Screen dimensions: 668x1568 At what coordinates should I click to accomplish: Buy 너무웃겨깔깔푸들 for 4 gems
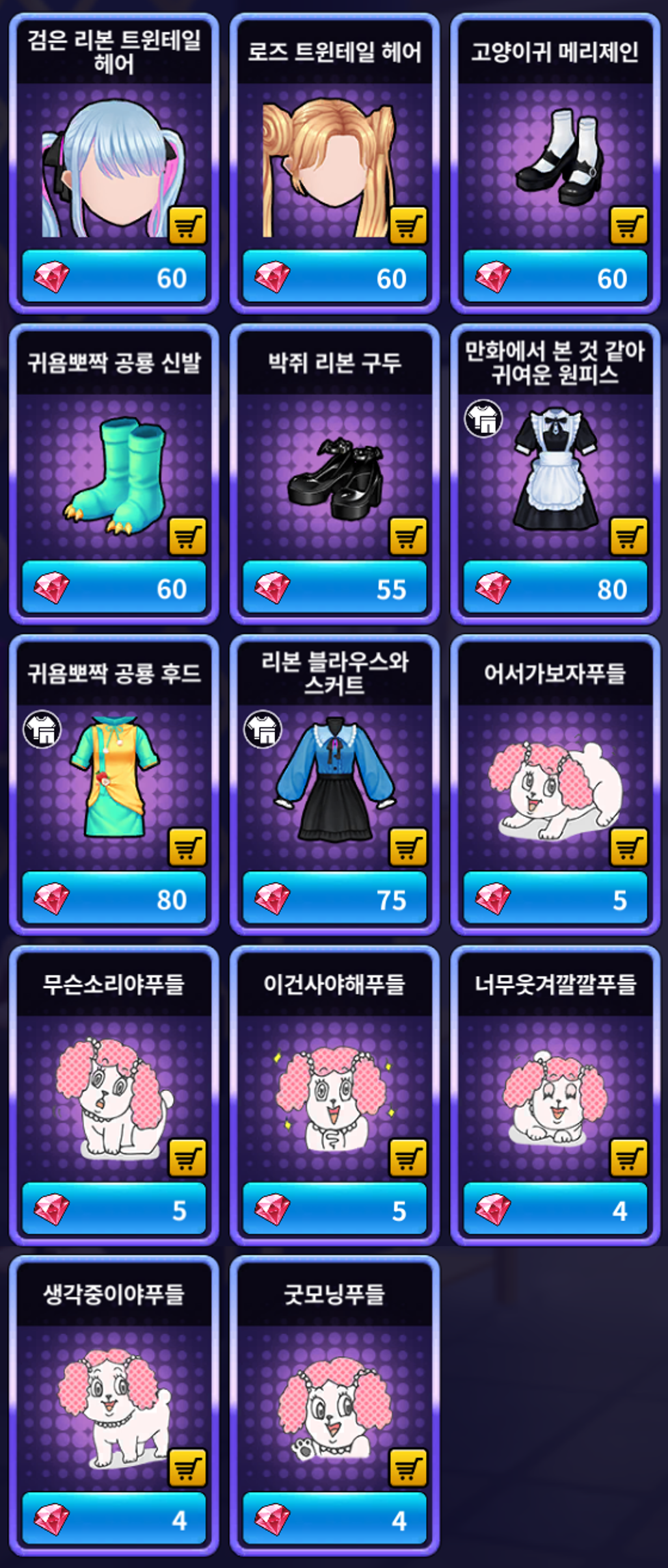(555, 1210)
